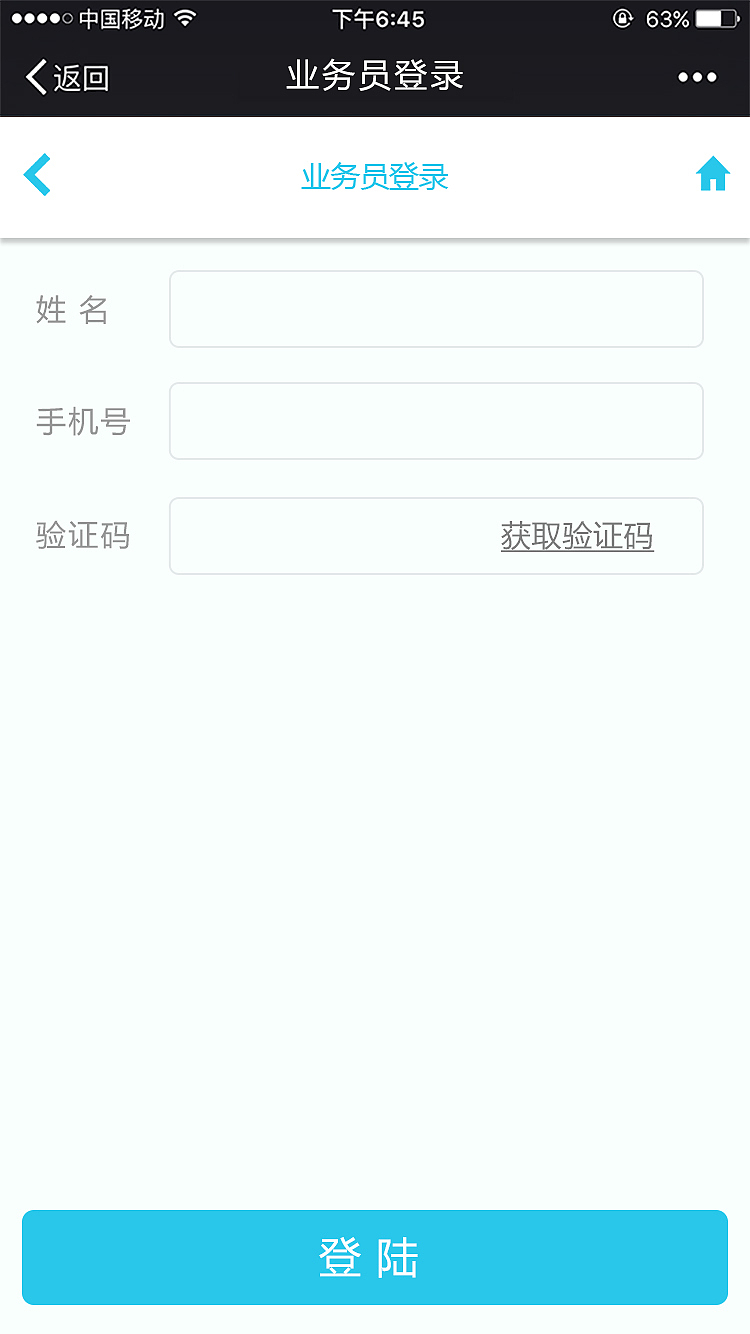This screenshot has width=750, height=1334.
Task: Tap the blue home icon
Action: pos(712,173)
